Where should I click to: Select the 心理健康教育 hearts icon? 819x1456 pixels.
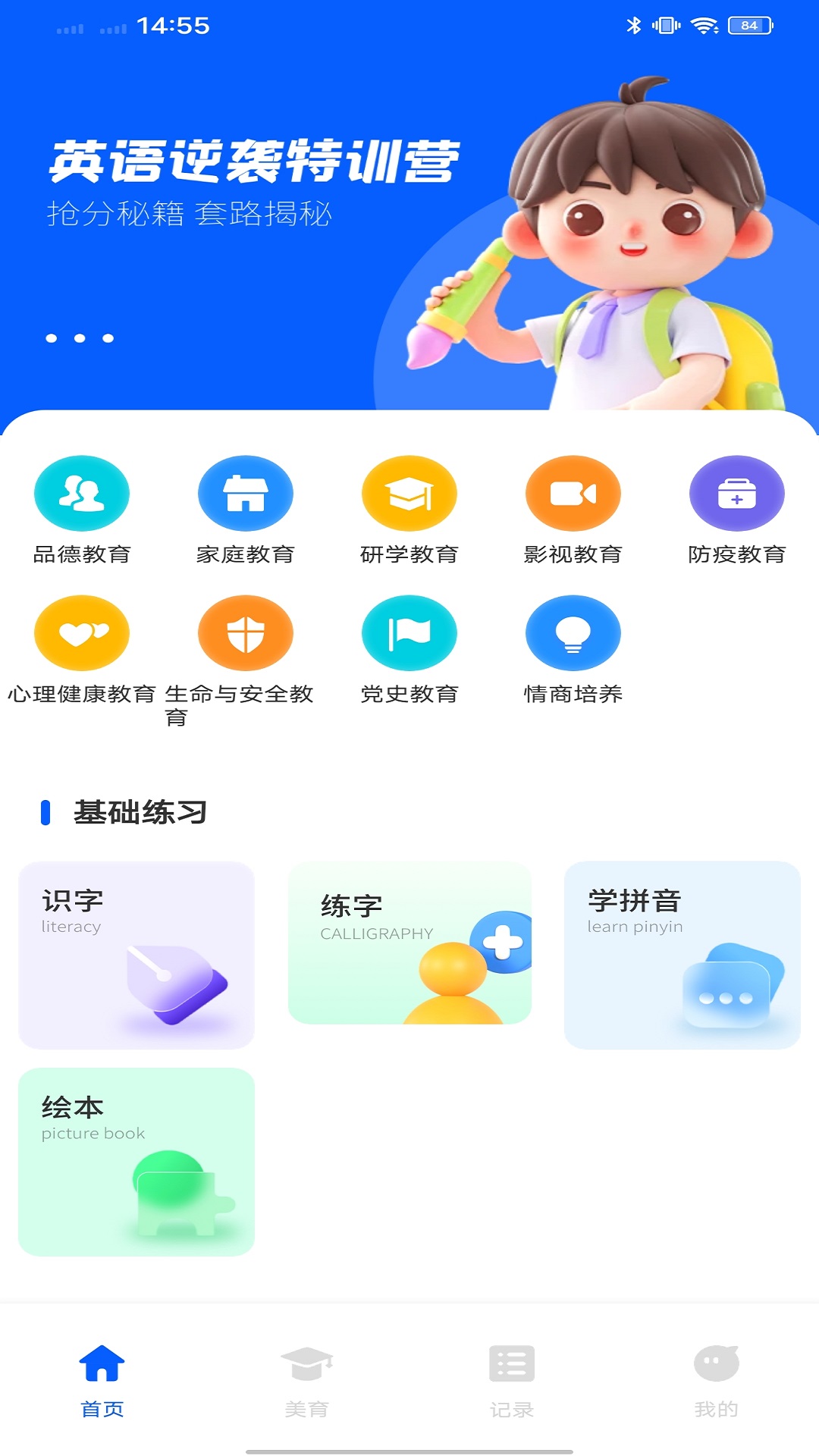[x=81, y=632]
